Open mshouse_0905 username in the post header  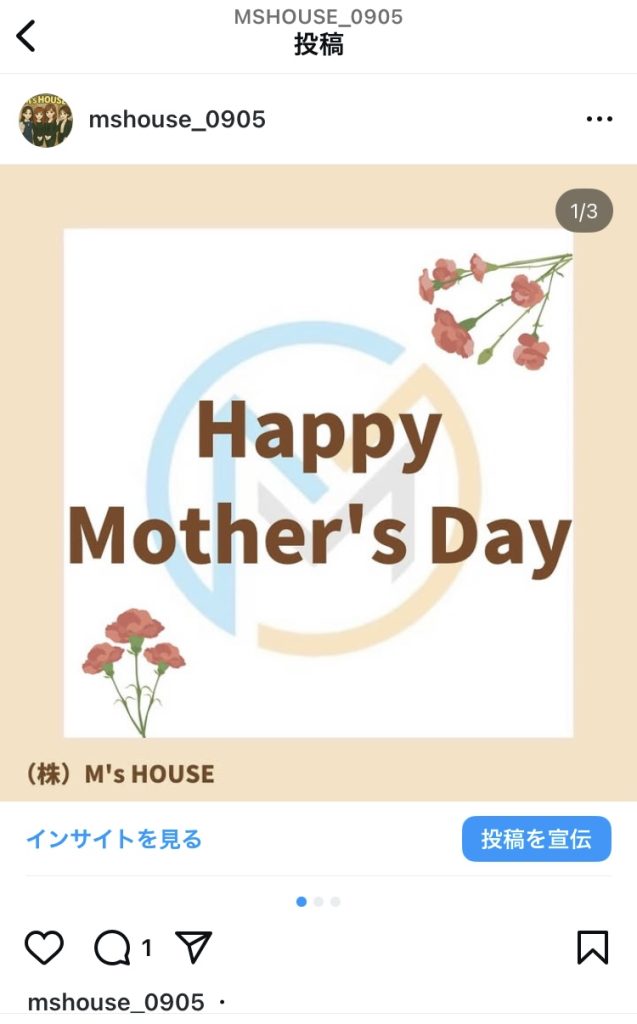click(x=177, y=120)
